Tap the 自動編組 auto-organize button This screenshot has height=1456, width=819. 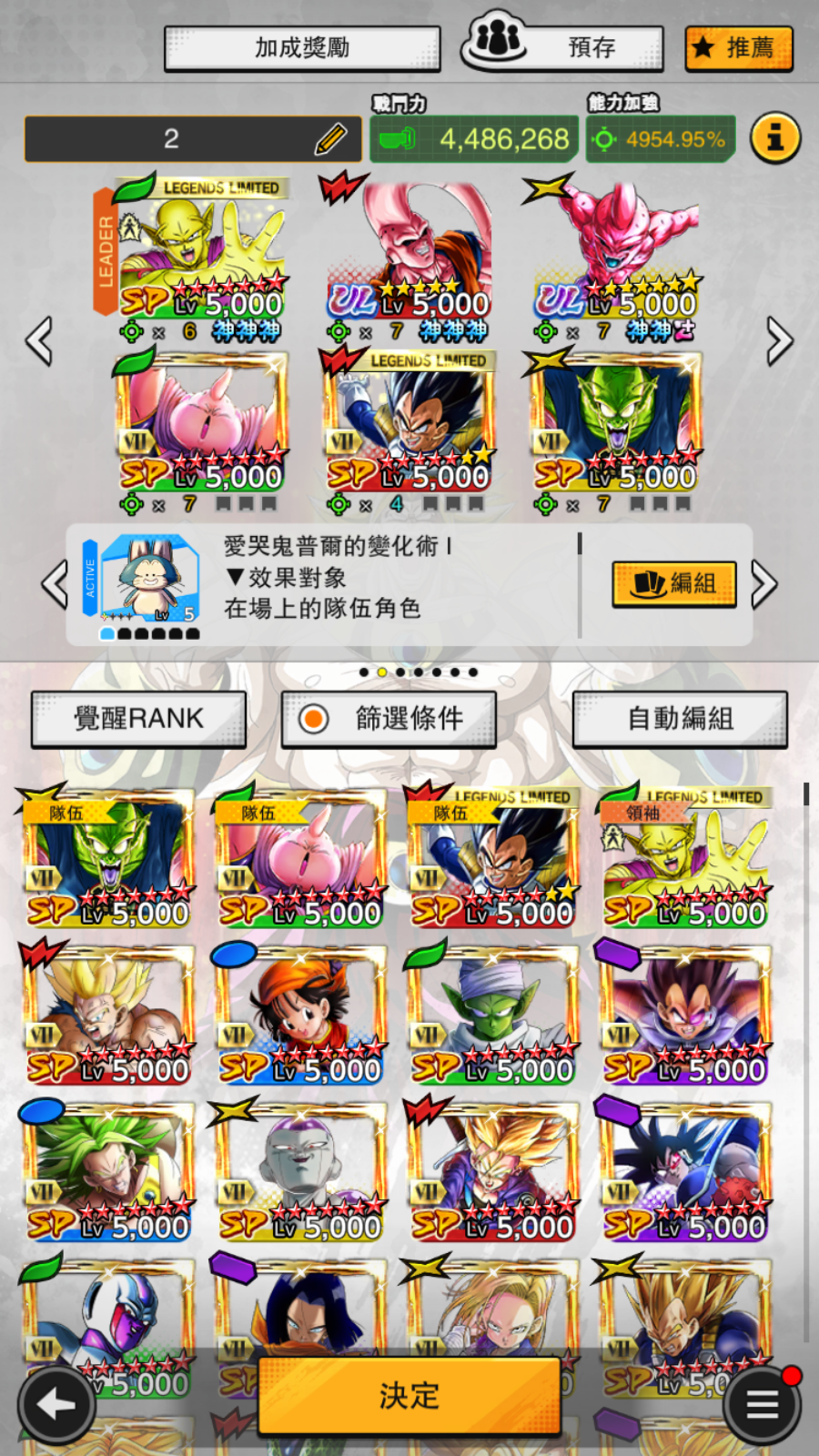coord(680,719)
